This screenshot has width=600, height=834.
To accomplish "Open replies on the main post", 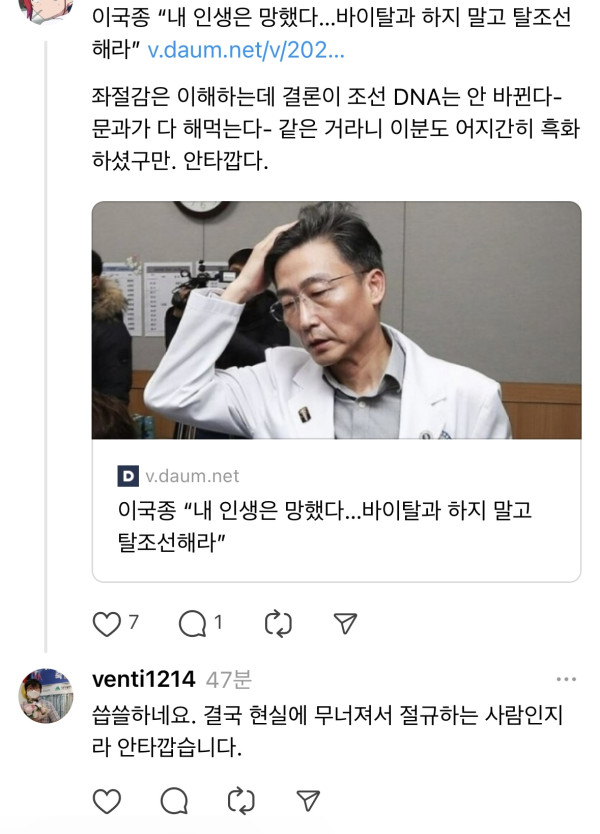I will click(193, 624).
